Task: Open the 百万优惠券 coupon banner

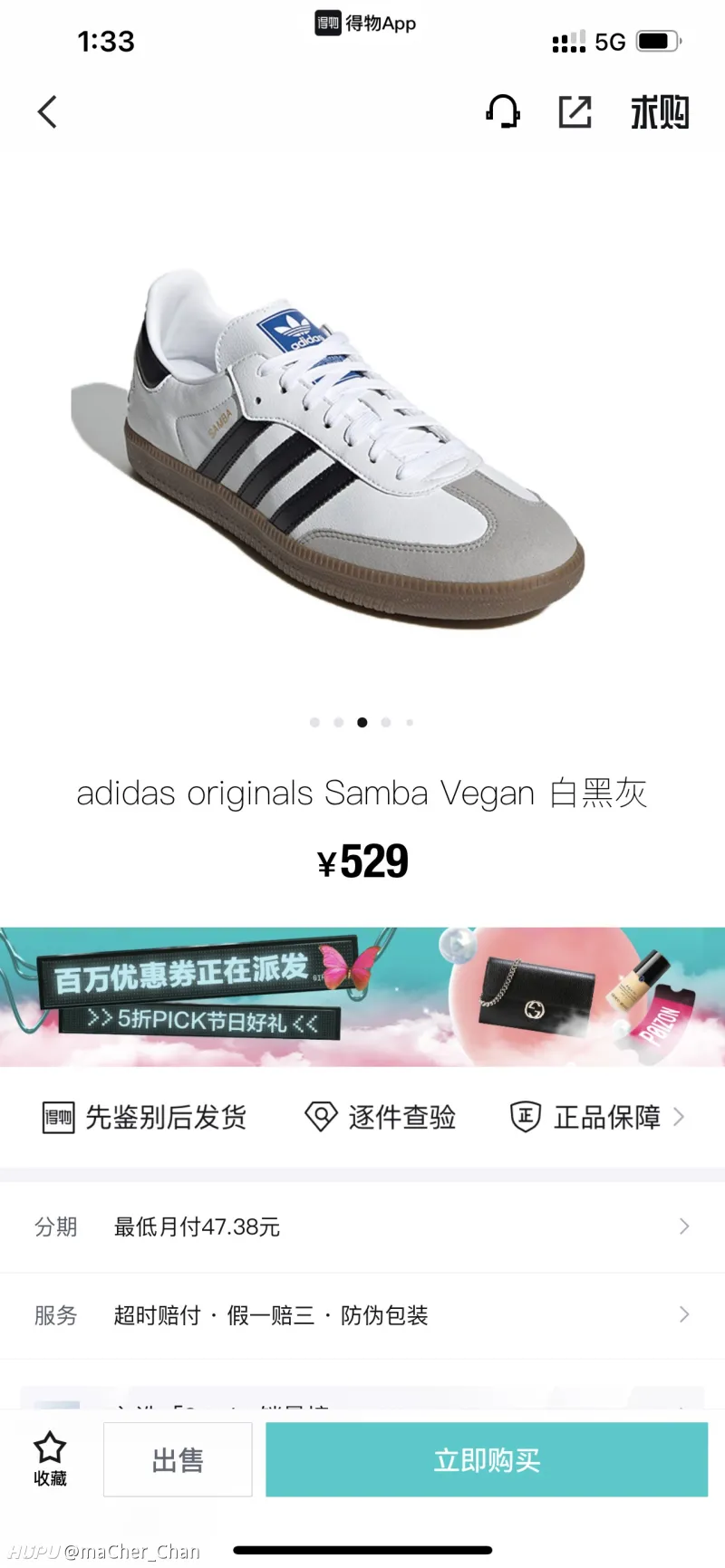Action: point(362,996)
